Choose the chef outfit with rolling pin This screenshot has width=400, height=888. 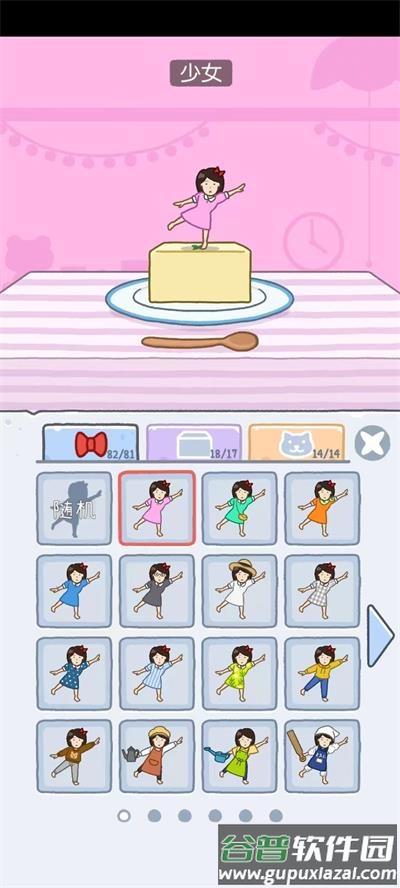click(x=322, y=756)
